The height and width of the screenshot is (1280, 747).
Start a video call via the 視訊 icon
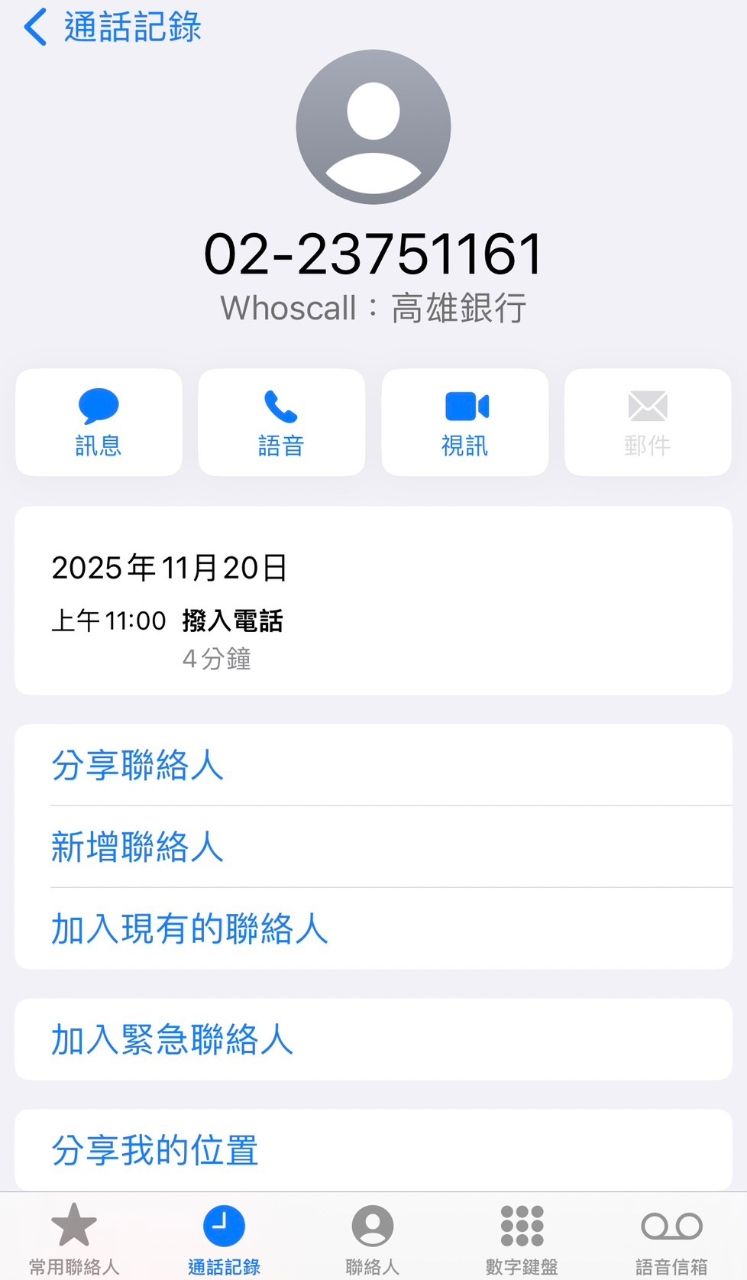pos(464,420)
